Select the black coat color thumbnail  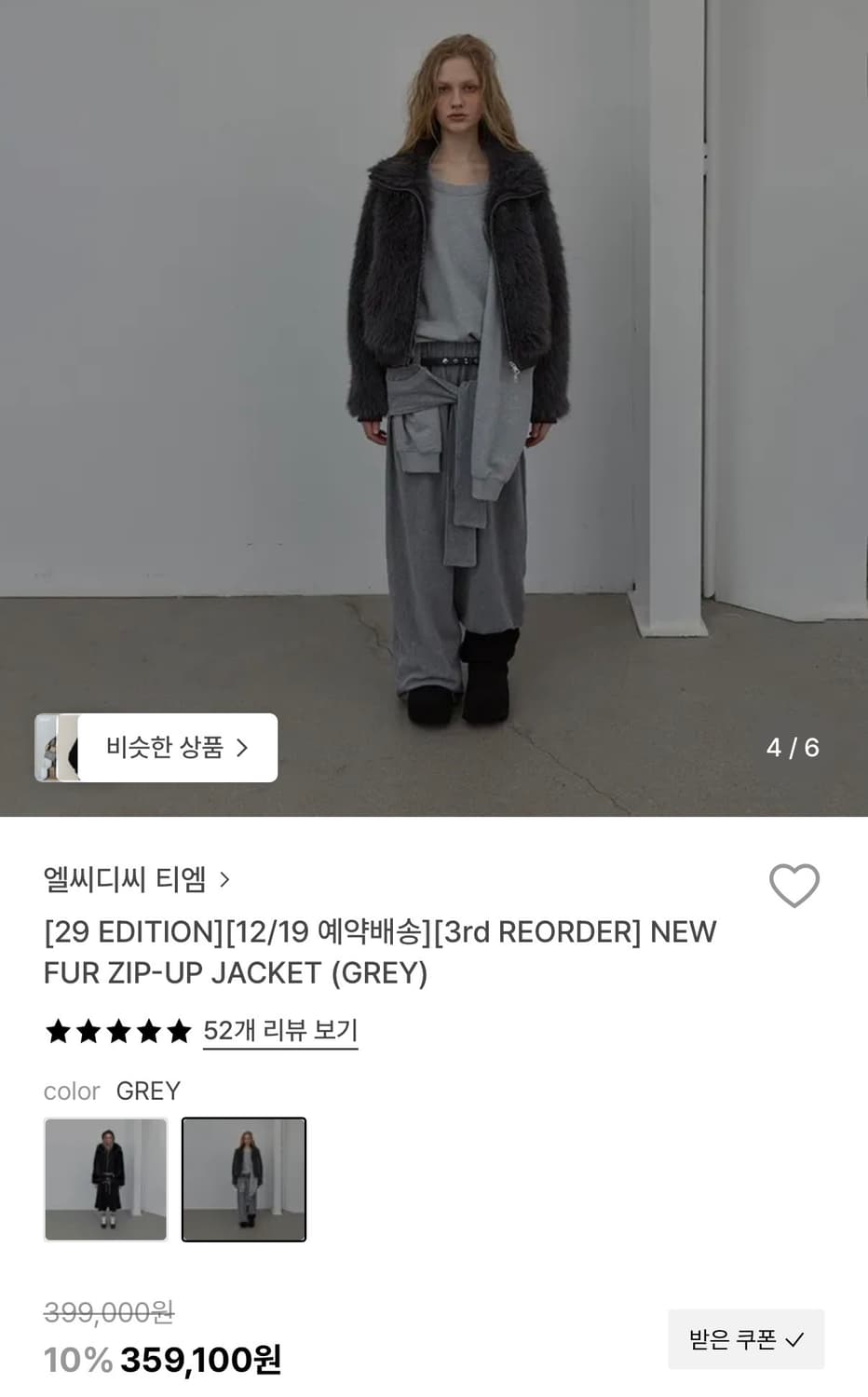click(x=104, y=1179)
